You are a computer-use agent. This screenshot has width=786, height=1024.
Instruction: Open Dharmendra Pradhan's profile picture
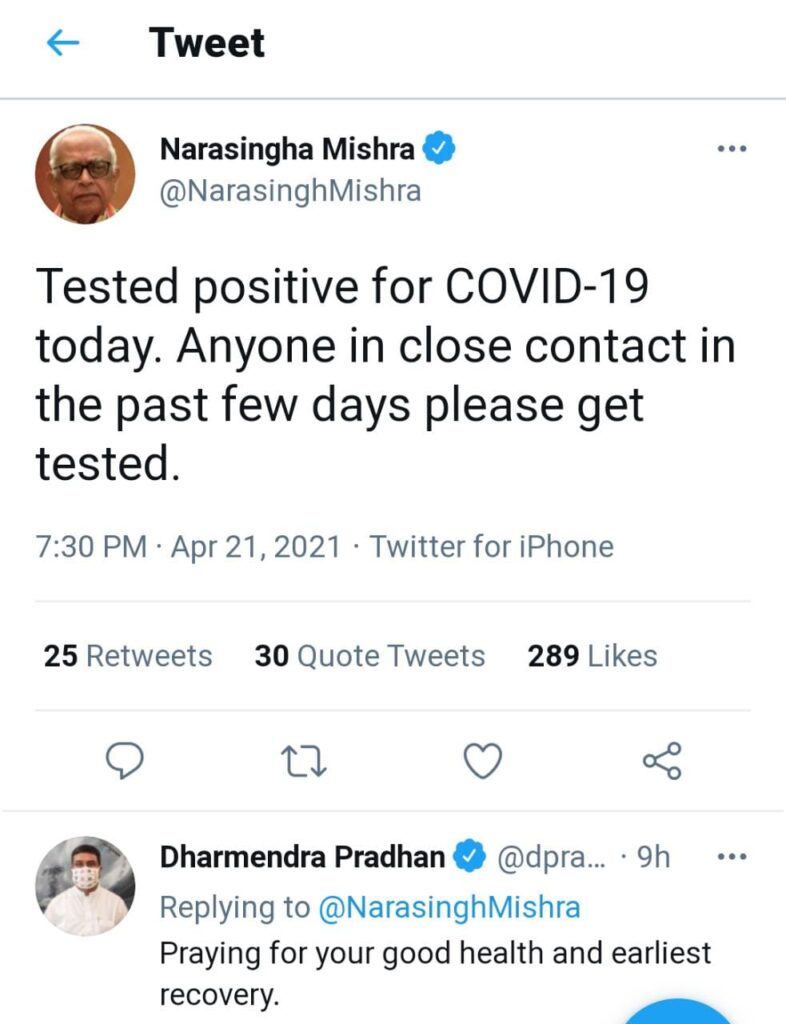pyautogui.click(x=85, y=885)
